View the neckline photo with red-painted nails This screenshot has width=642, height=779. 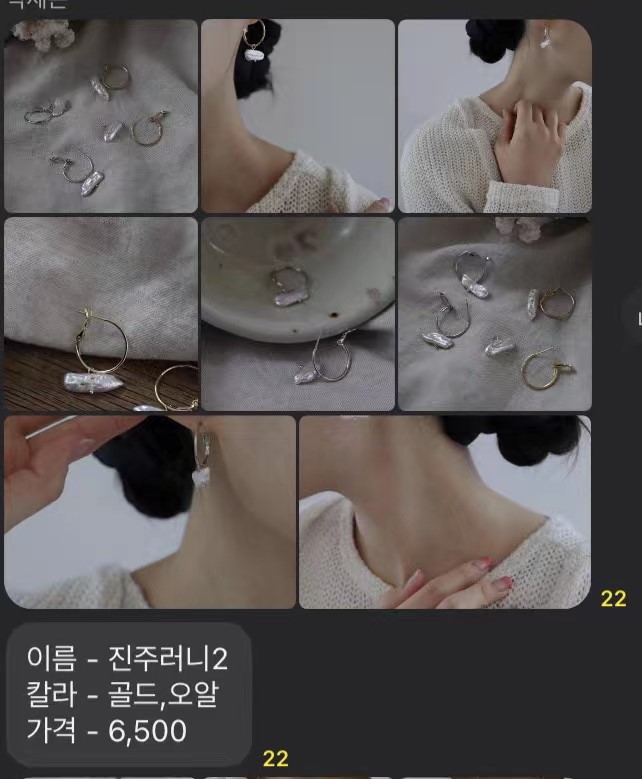(444, 512)
